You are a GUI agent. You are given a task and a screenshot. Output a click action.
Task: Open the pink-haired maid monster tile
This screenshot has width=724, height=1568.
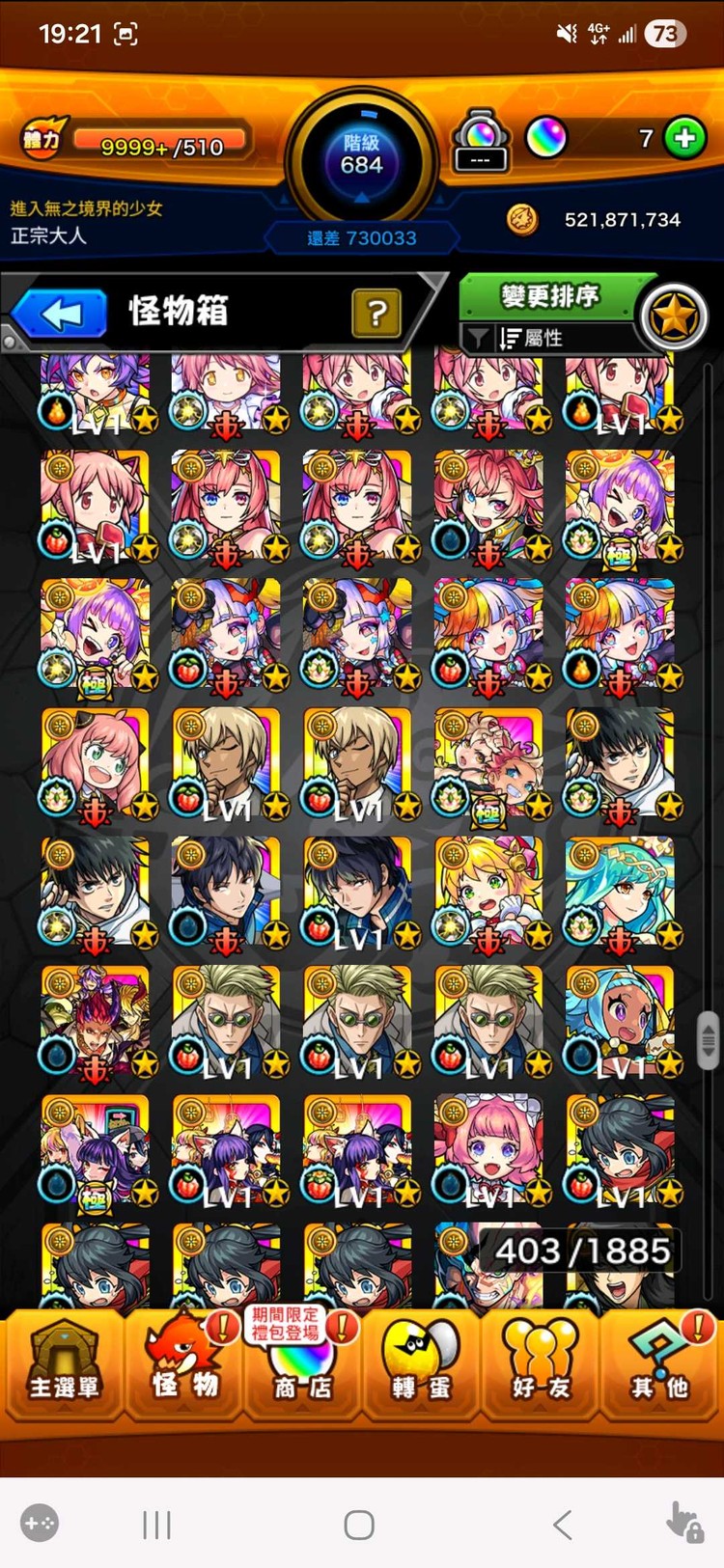[488, 1150]
